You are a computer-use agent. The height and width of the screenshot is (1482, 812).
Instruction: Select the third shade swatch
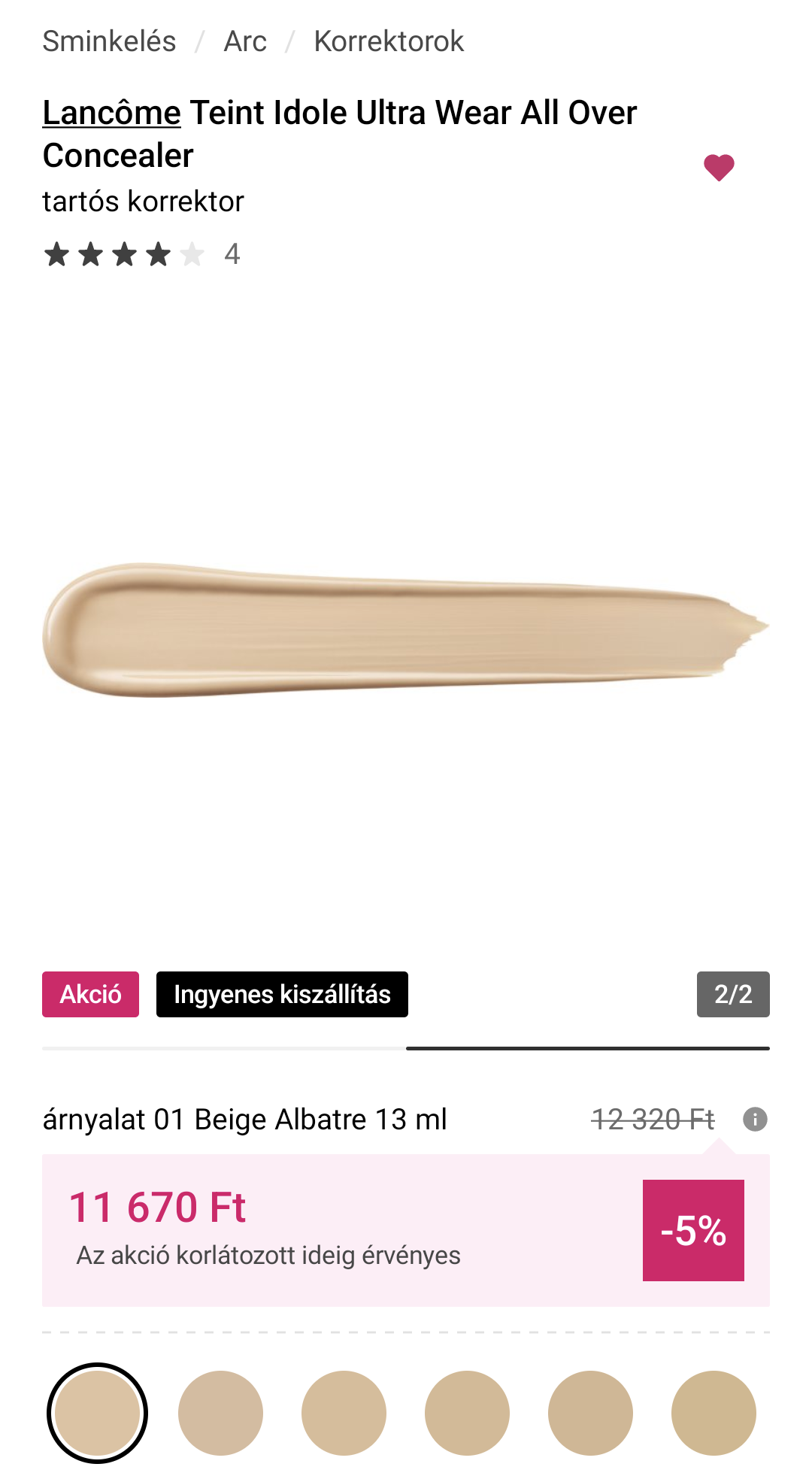click(x=344, y=1413)
